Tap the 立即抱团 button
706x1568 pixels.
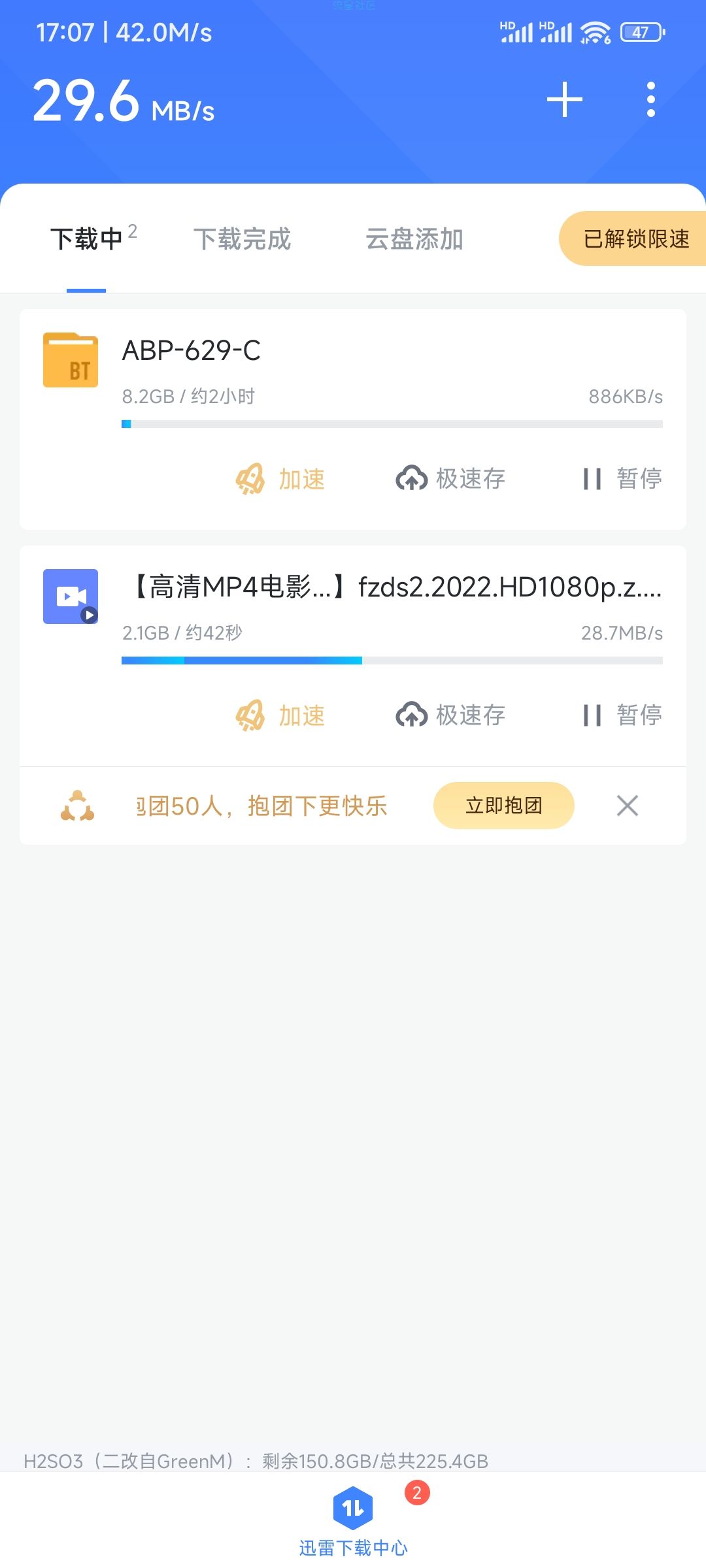click(504, 806)
